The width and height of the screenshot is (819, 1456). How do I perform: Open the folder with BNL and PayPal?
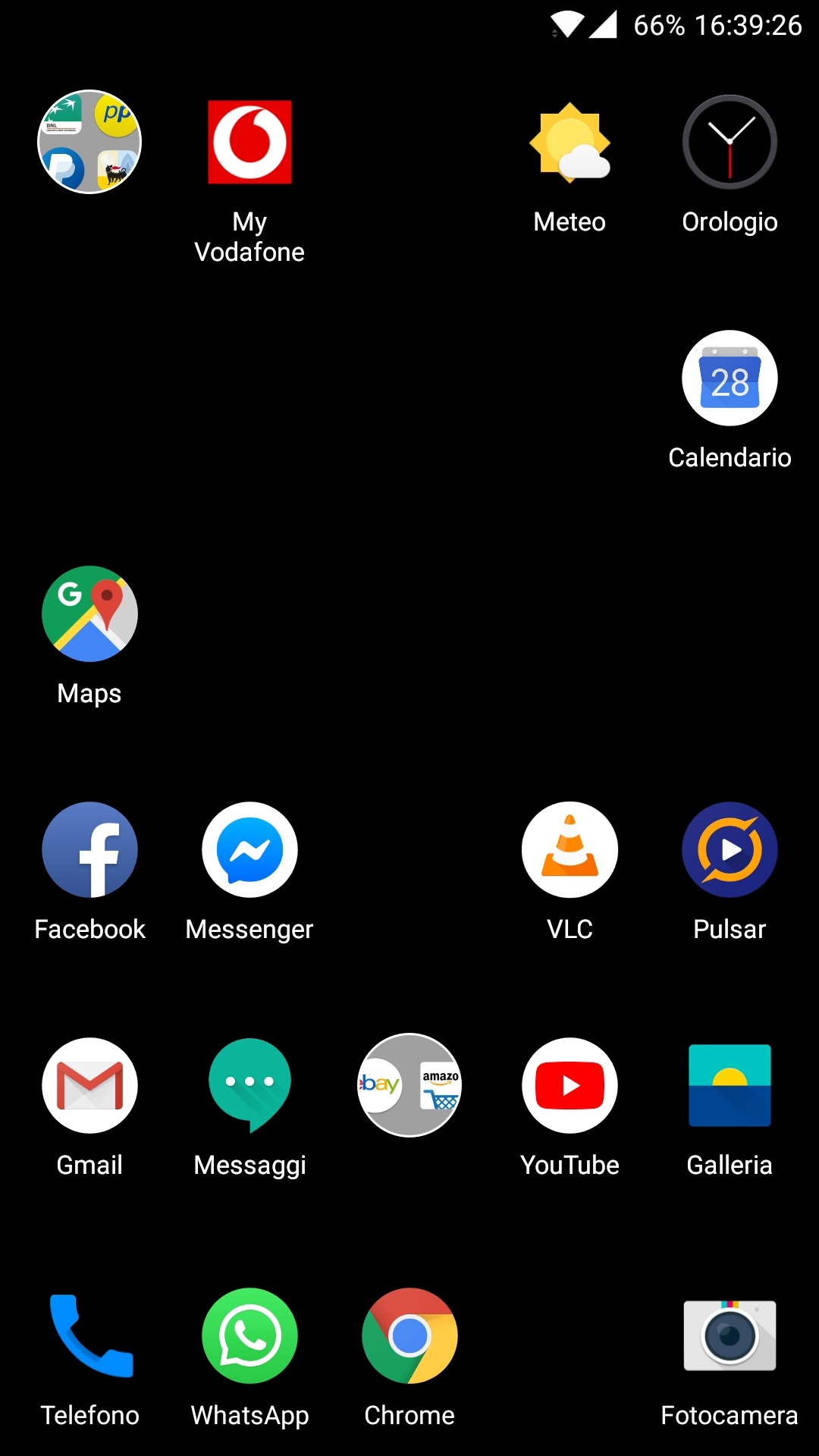tap(89, 142)
